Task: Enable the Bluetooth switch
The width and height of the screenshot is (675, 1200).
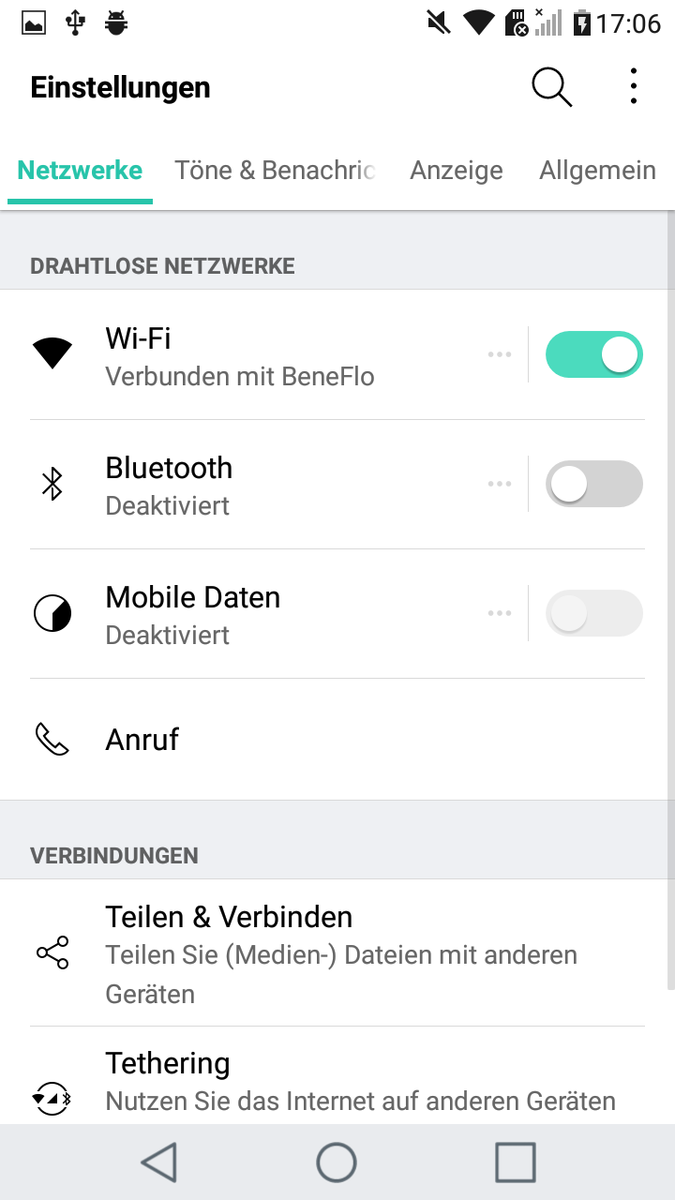Action: [x=593, y=484]
